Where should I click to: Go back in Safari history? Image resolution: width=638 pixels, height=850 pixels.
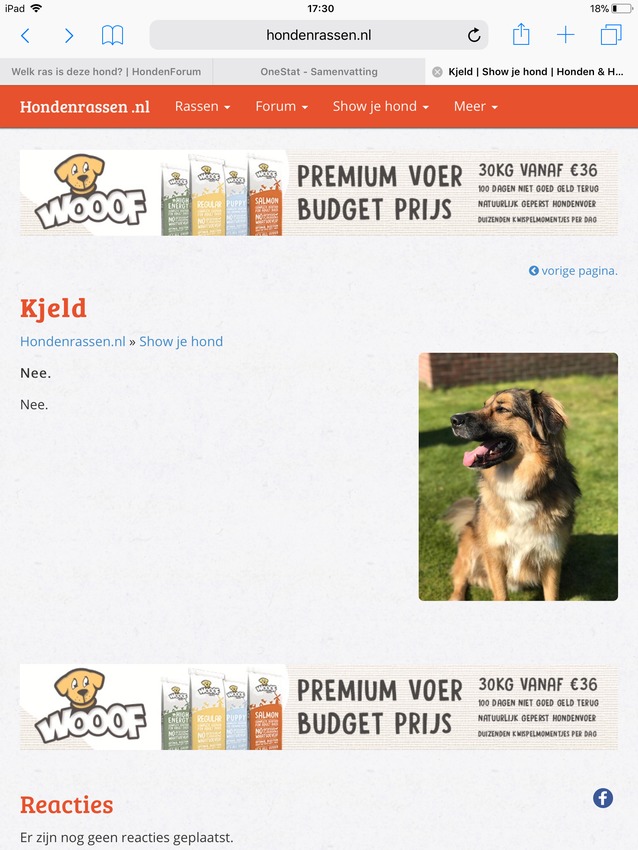(25, 36)
